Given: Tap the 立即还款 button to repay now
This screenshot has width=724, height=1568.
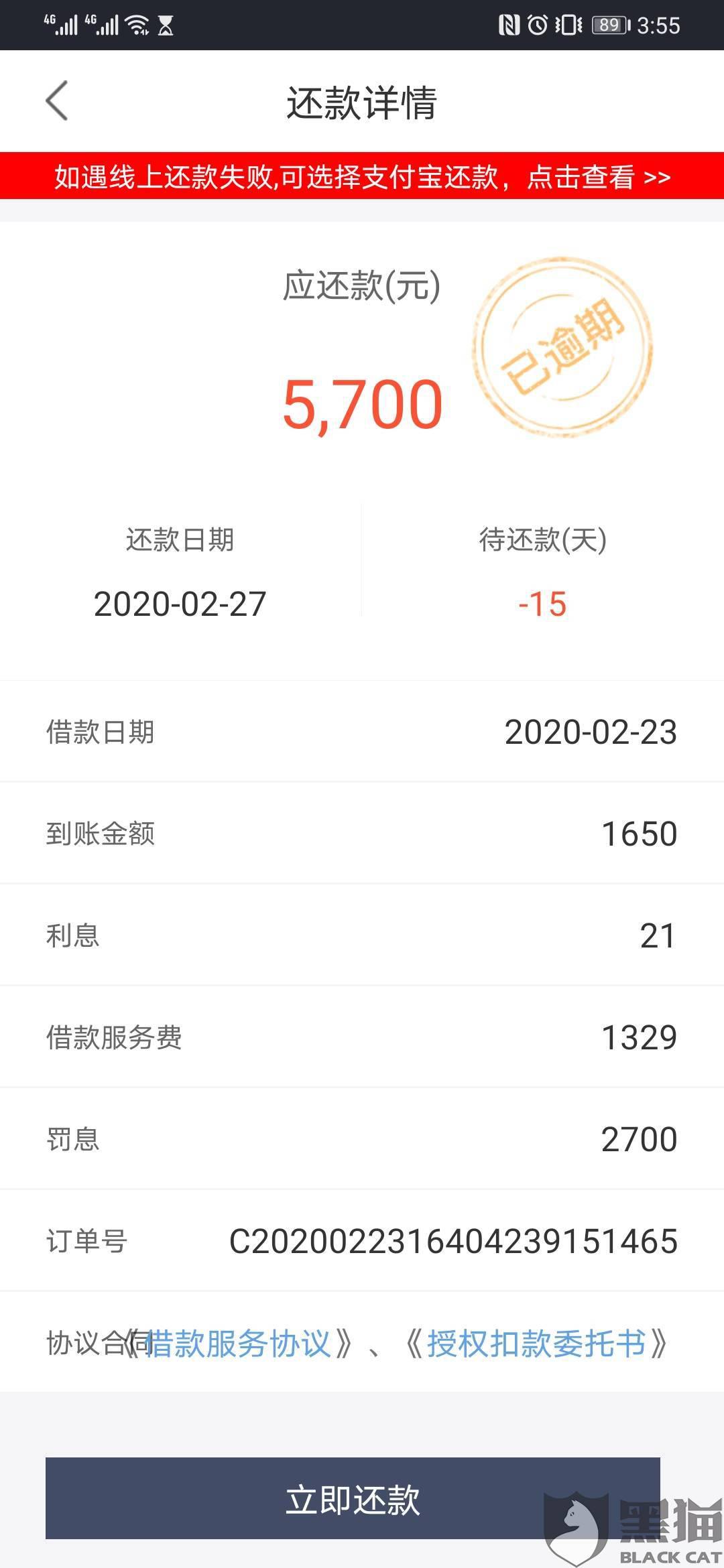Looking at the screenshot, I should [353, 1498].
